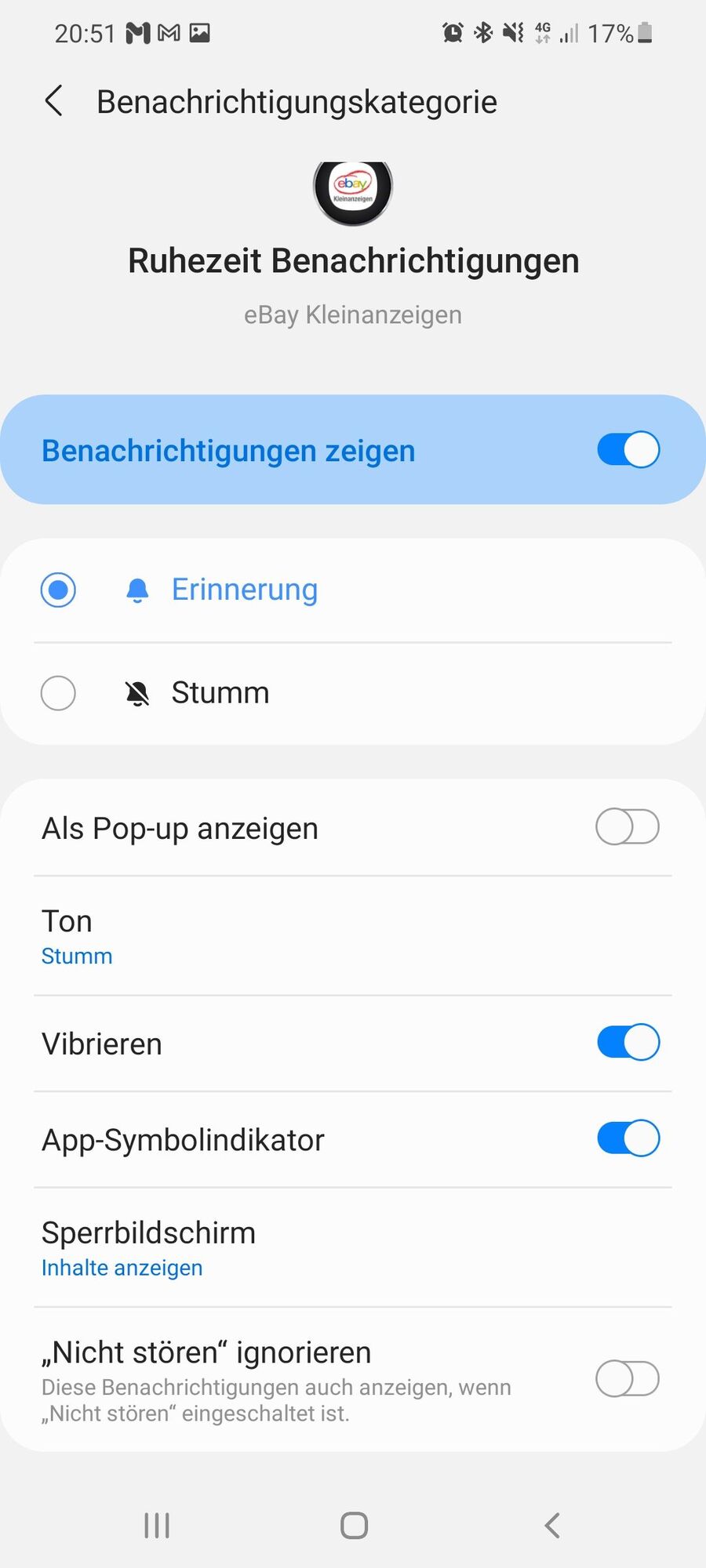Image resolution: width=706 pixels, height=1568 pixels.
Task: Open recent apps from navigation bar
Action: coord(157,1526)
